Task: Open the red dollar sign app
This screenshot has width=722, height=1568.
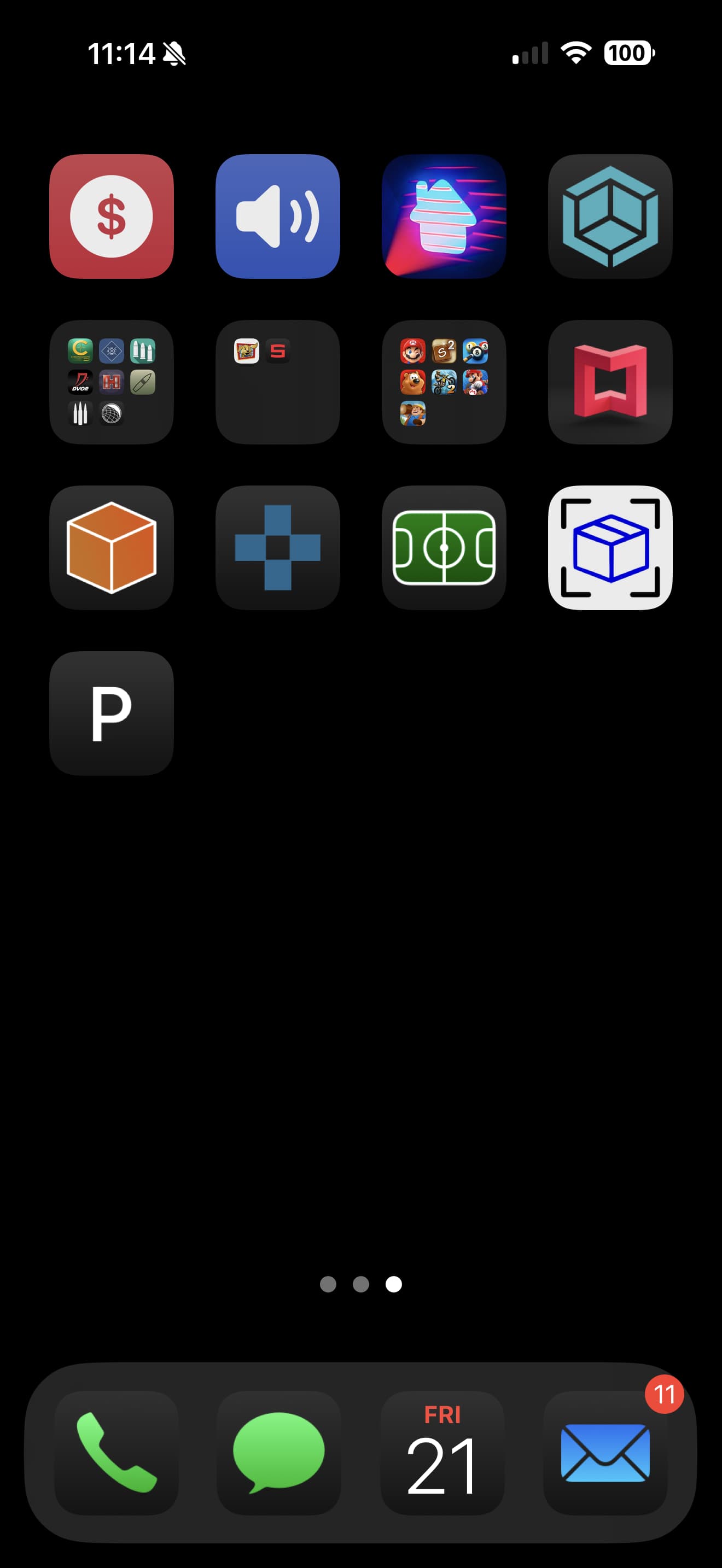Action: tap(112, 216)
